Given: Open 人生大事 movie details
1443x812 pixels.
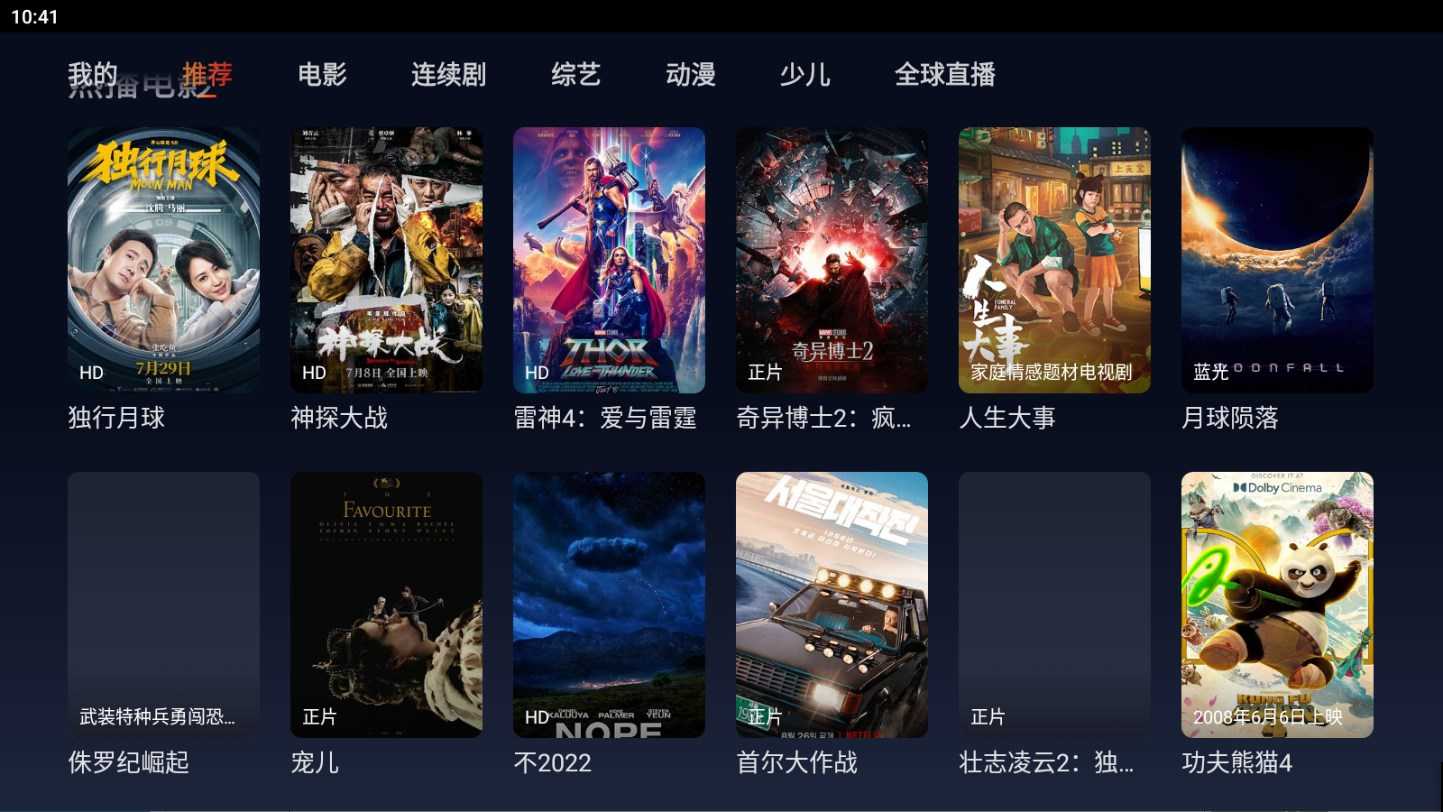Looking at the screenshot, I should [1055, 260].
